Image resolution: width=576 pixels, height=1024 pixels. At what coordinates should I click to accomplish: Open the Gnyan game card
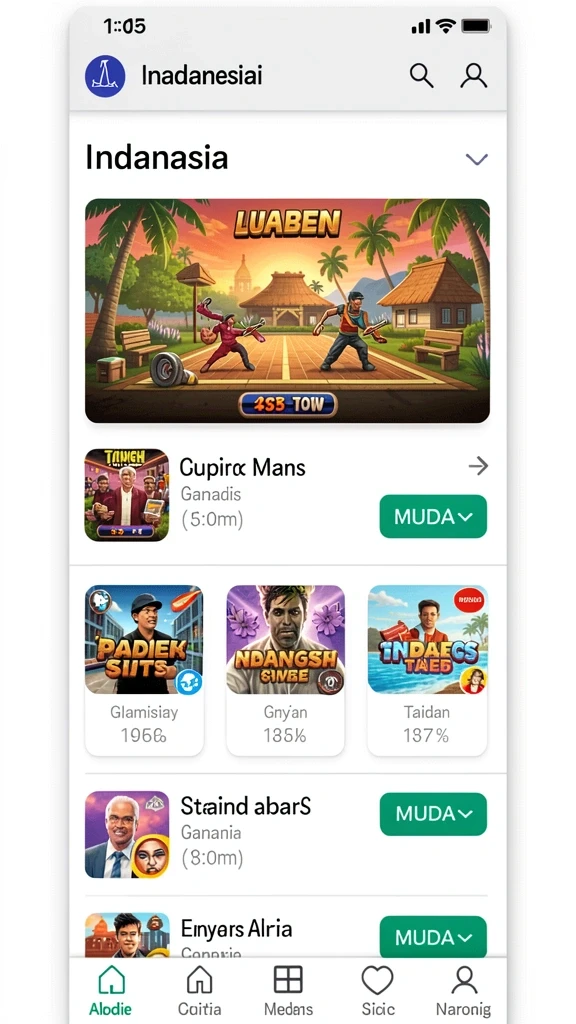[x=285, y=670]
